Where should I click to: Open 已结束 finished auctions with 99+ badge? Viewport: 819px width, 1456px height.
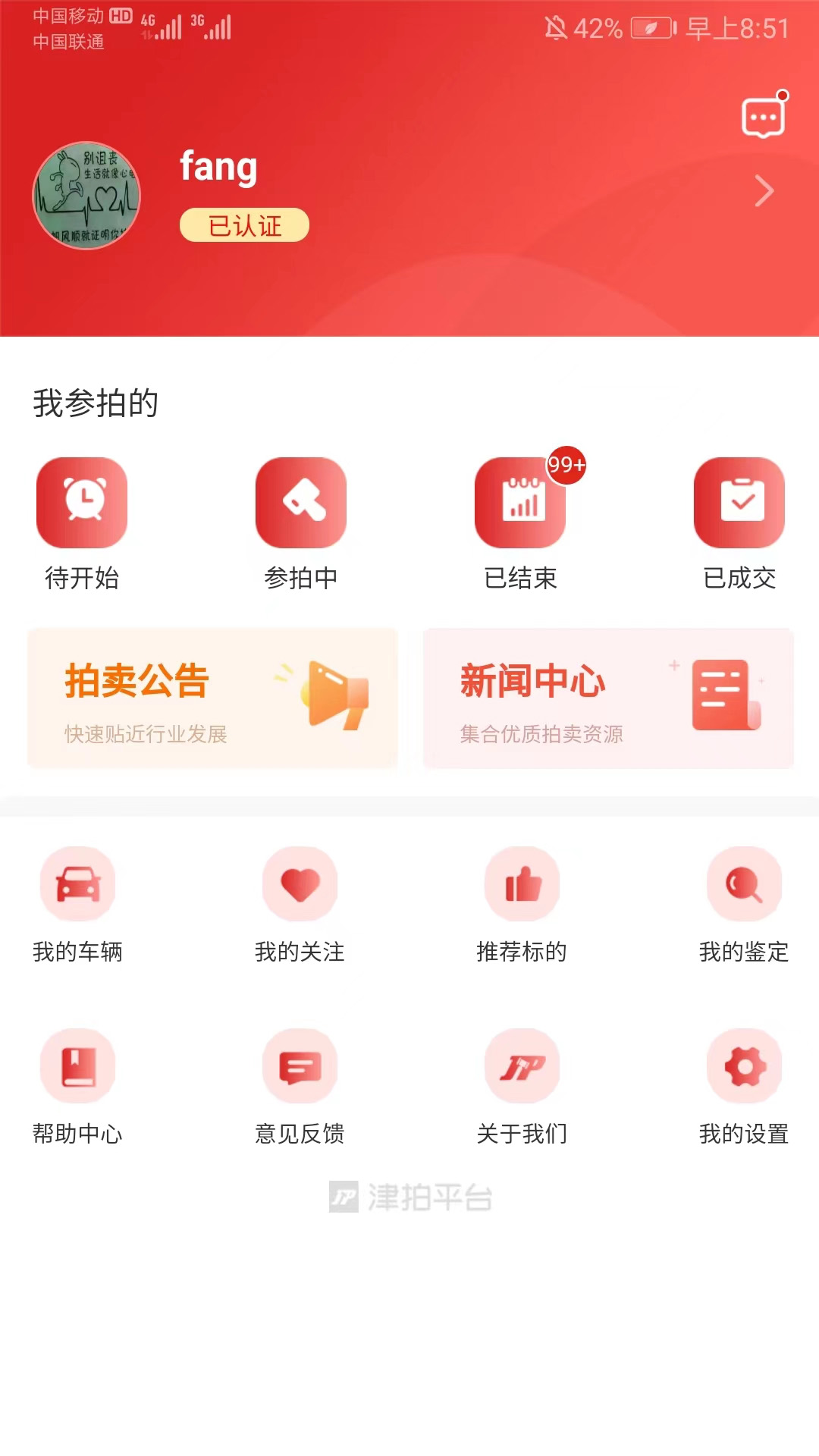tap(522, 503)
